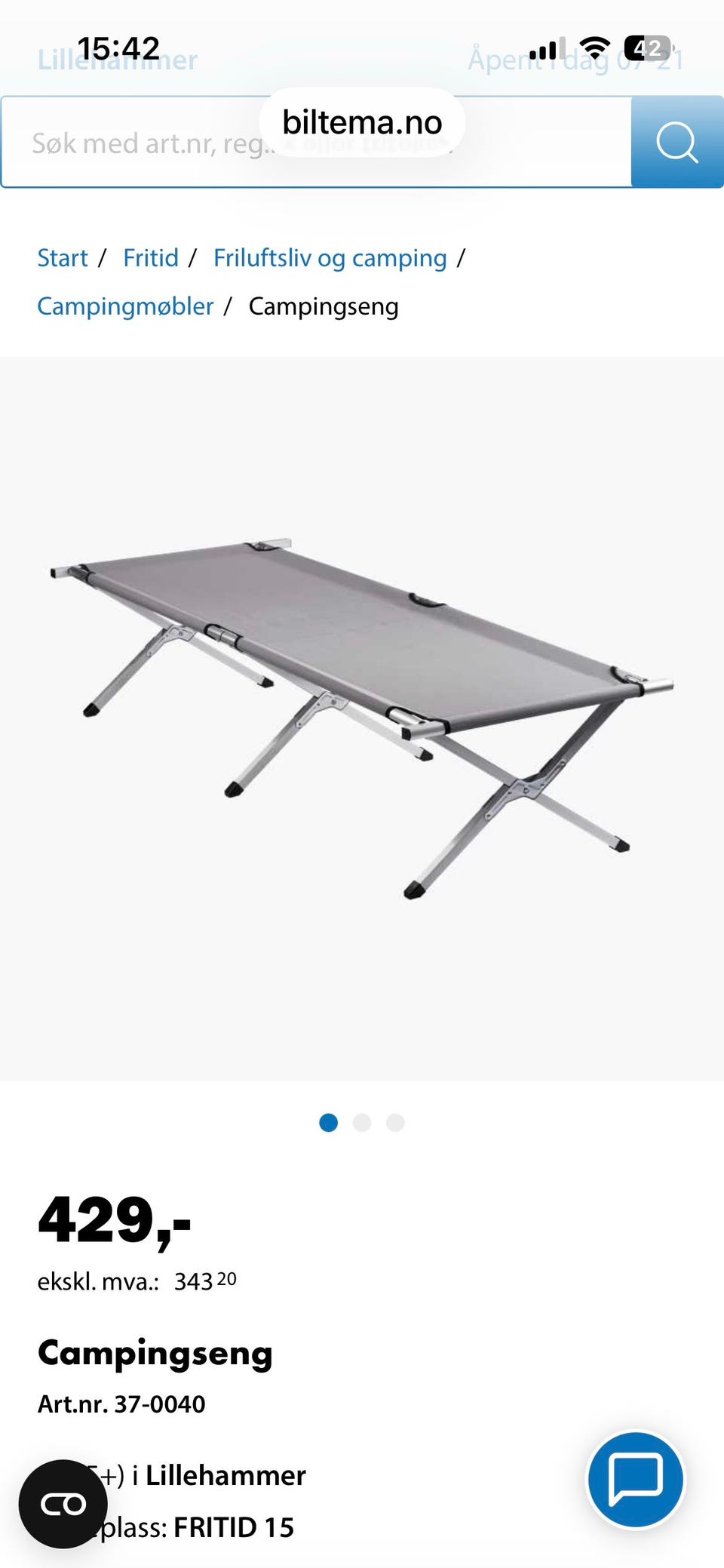
Task: Jump to the third image dot
Action: (x=395, y=1123)
